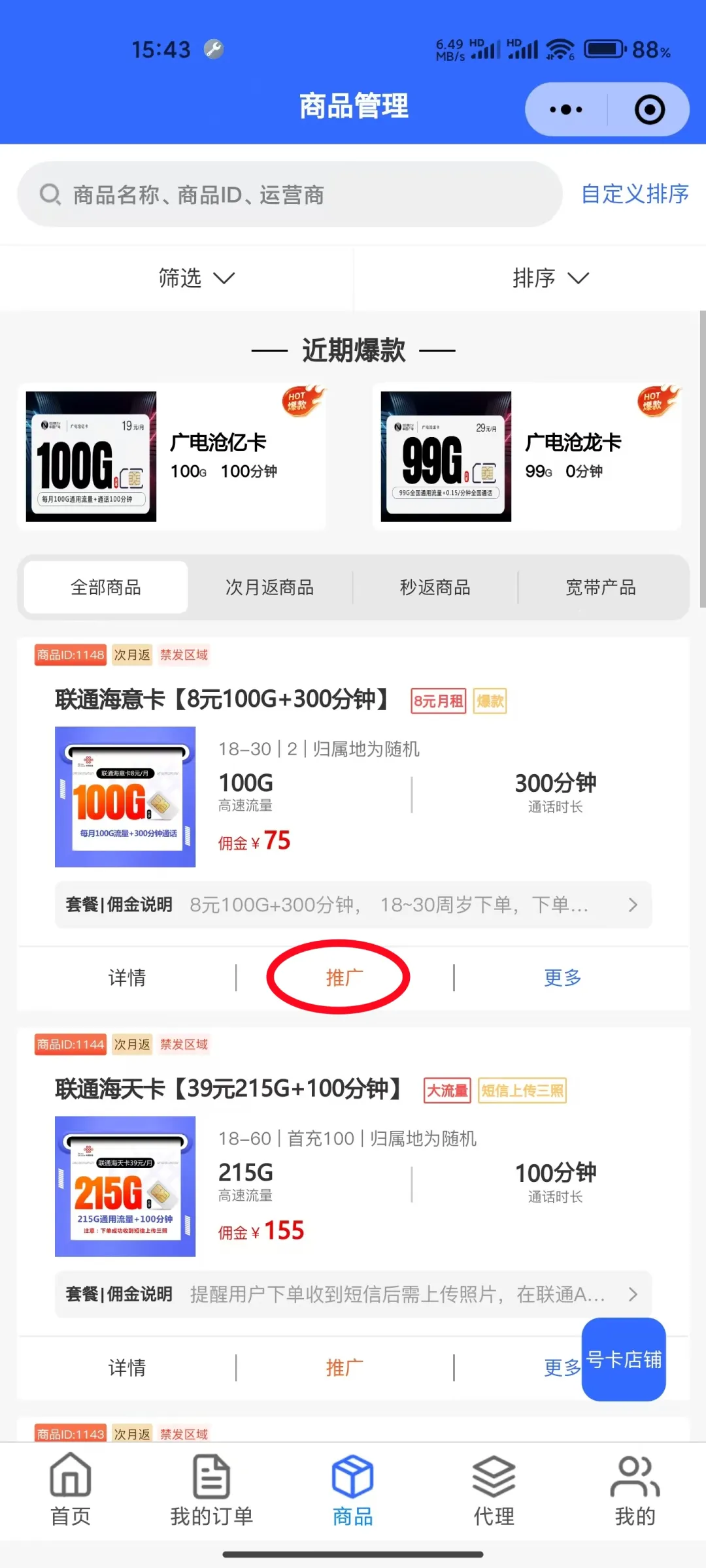
Task: Expand the 筛选 filter dropdown
Action: (x=195, y=278)
